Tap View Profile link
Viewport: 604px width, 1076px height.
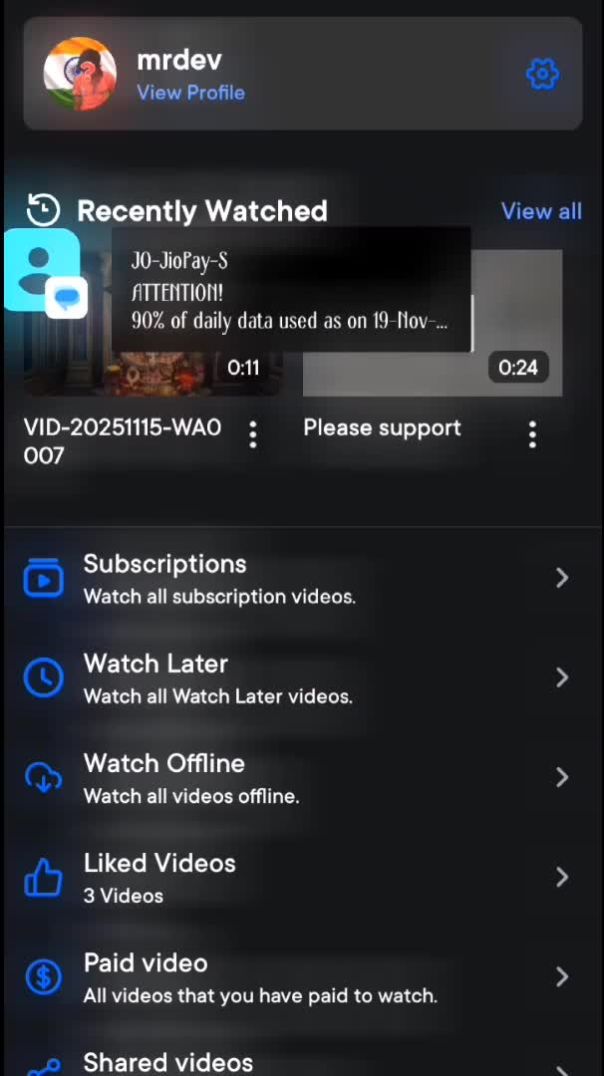[x=190, y=92]
